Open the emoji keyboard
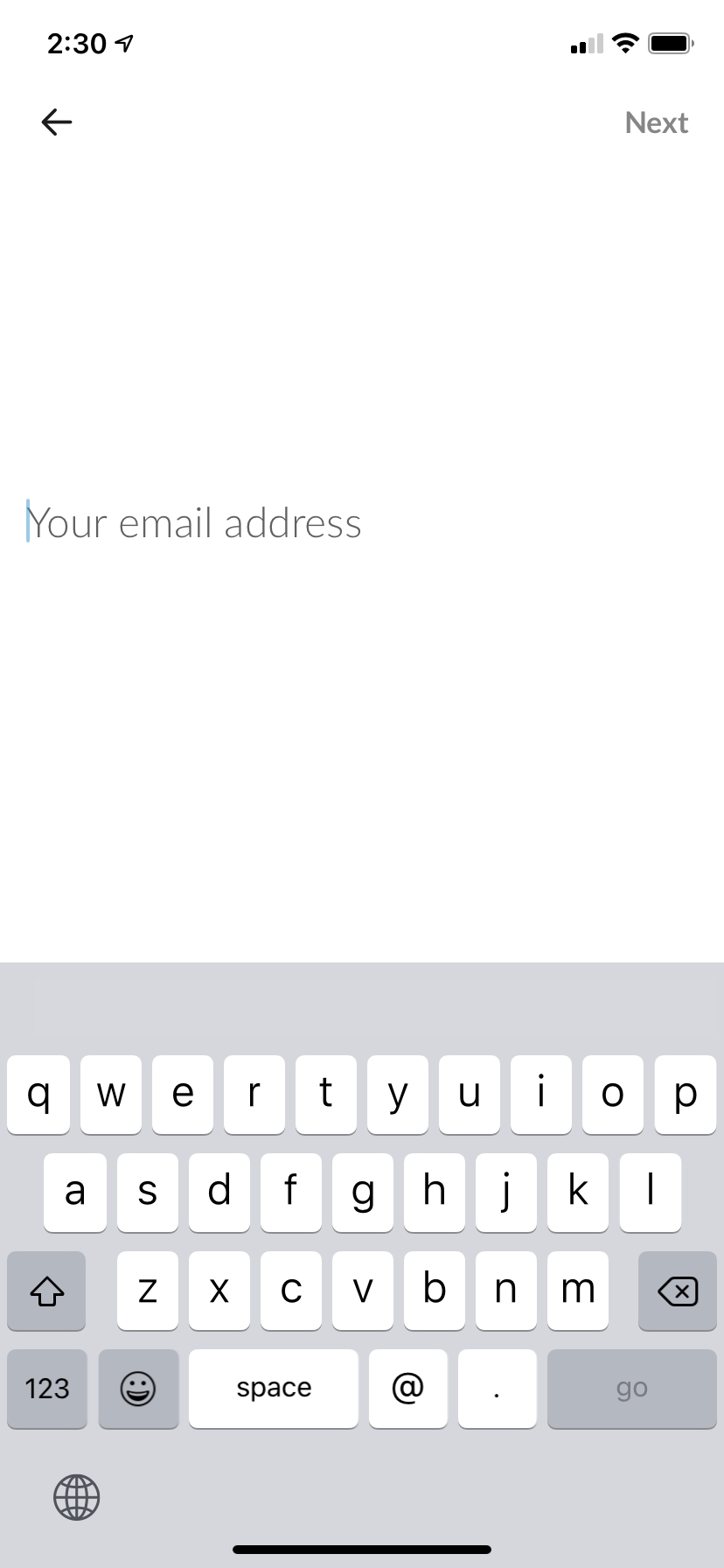Screen dimensions: 724x1568 pyautogui.click(x=138, y=1389)
